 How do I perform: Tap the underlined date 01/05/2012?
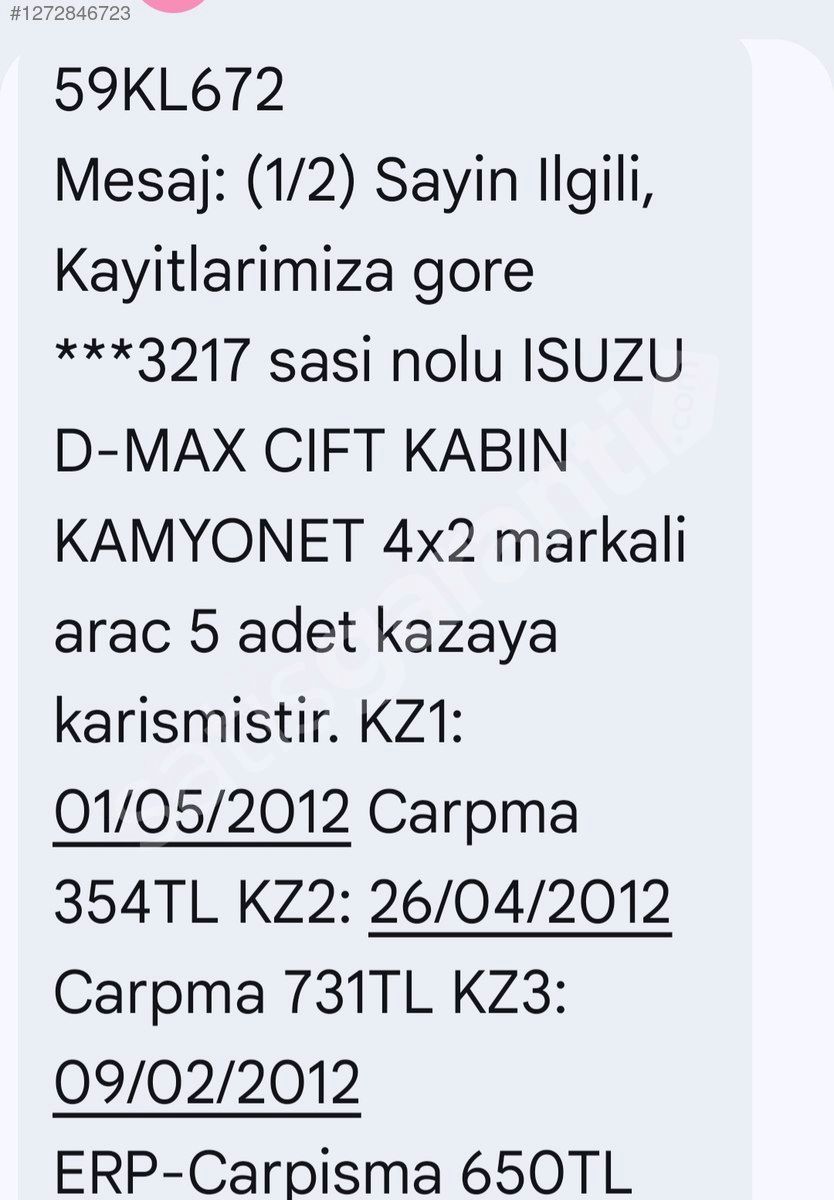click(202, 814)
